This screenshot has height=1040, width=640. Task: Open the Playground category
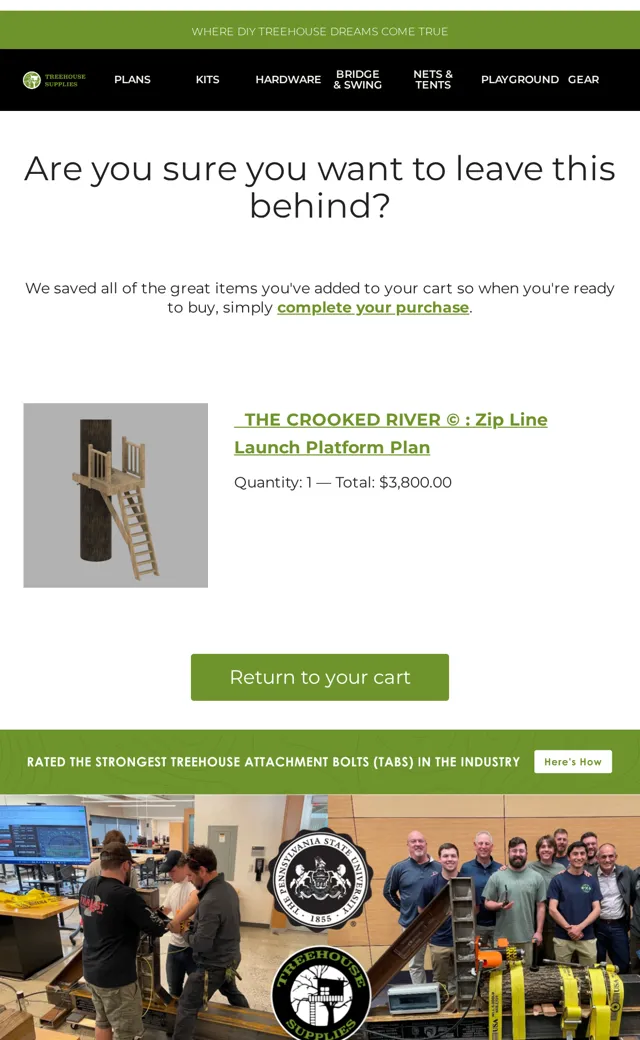tap(519, 80)
